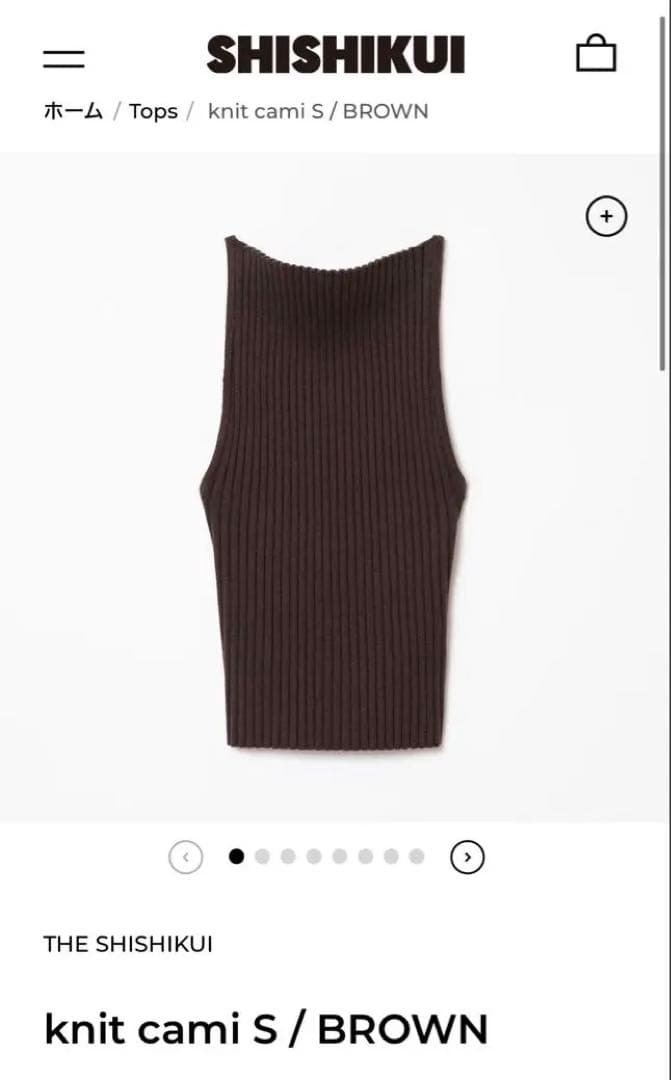The image size is (671, 1080).
Task: Jump to the last image dot
Action: (417, 856)
